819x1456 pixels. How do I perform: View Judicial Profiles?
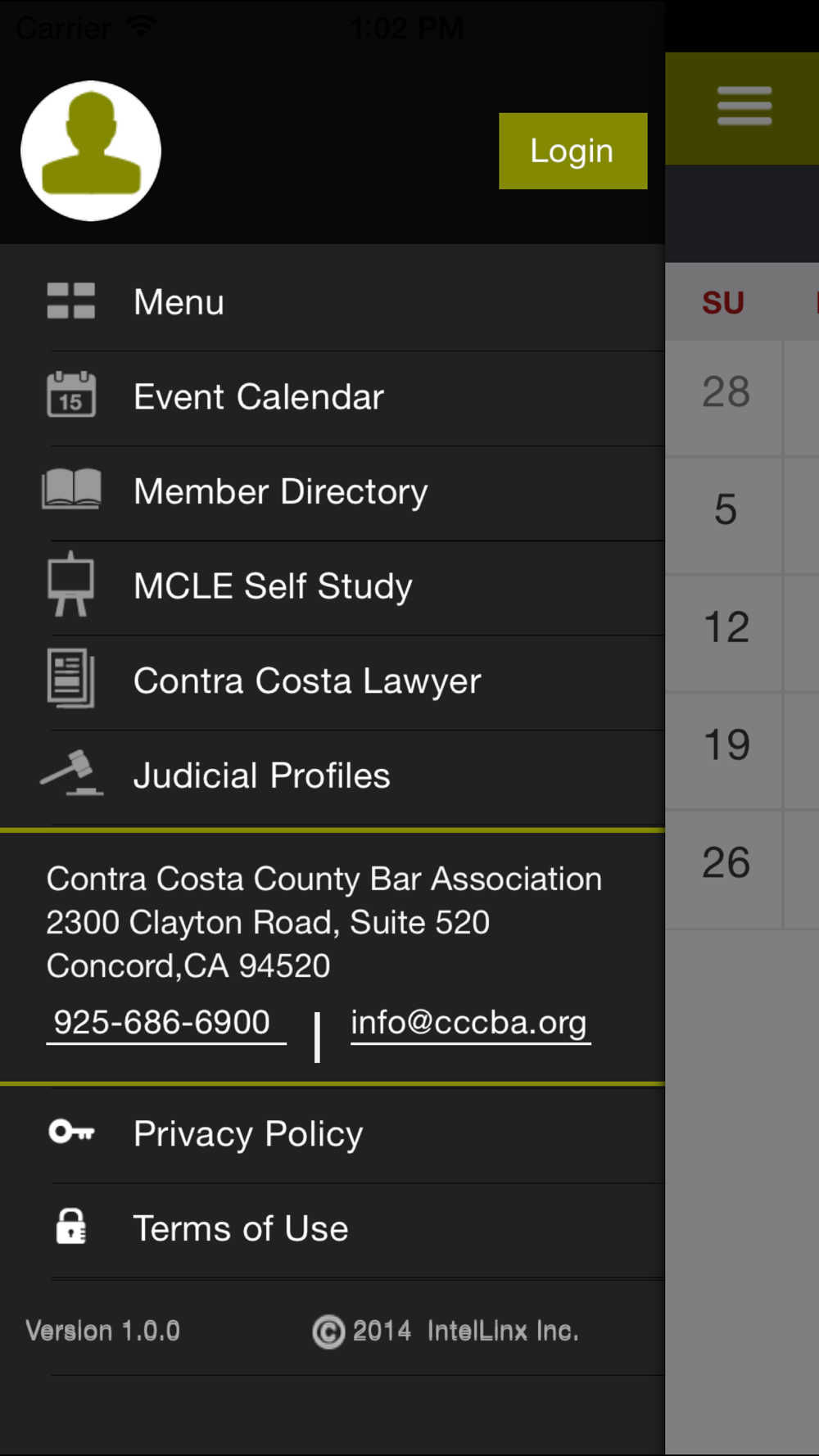pyautogui.click(x=333, y=776)
